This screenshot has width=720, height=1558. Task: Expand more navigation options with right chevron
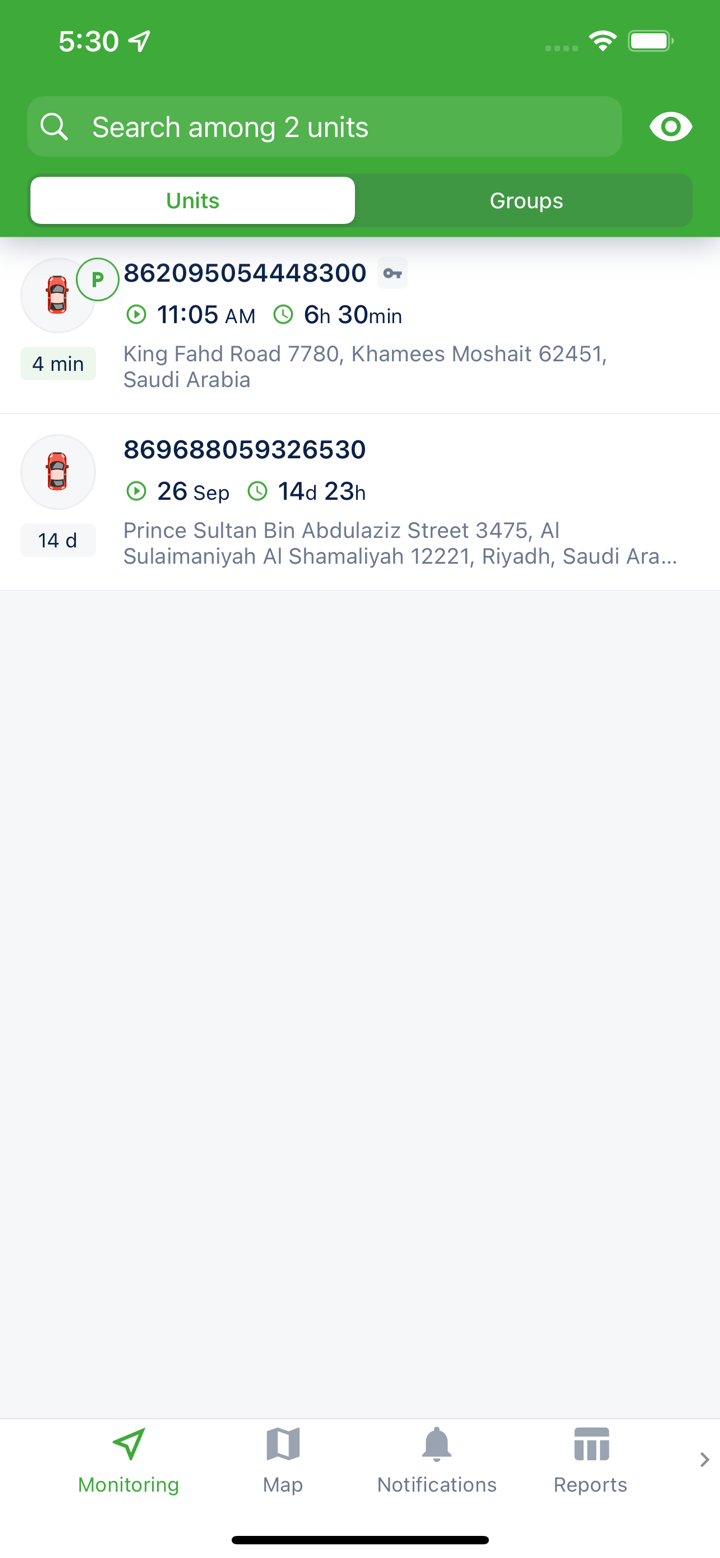[704, 1460]
